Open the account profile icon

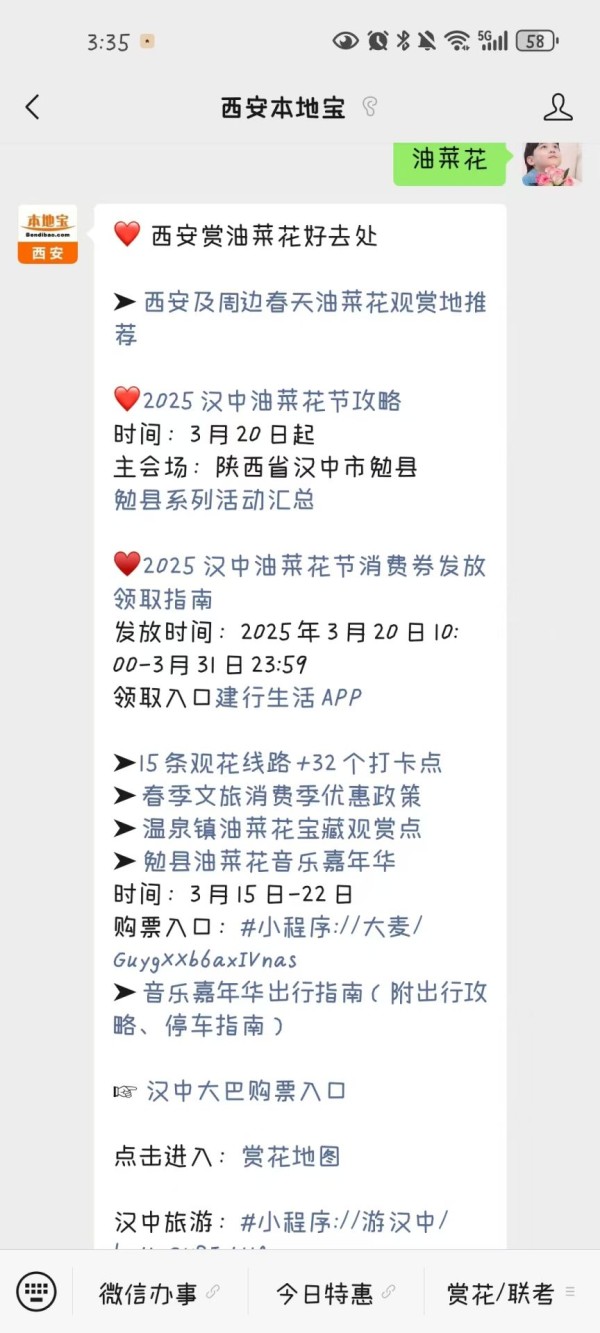pyautogui.click(x=557, y=108)
